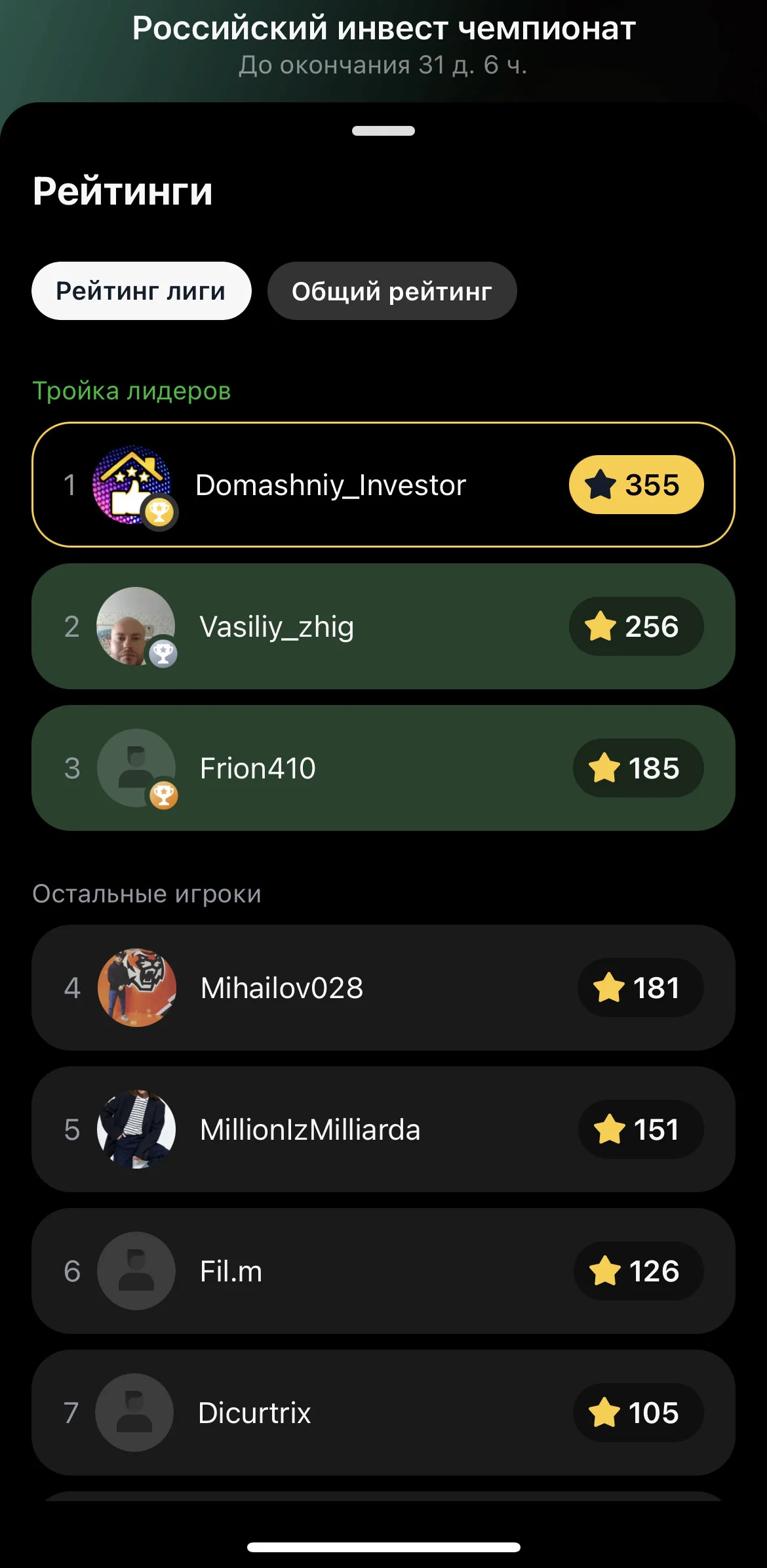Image resolution: width=767 pixels, height=1568 pixels.
Task: Switch to the Общий рейтинг tab
Action: click(x=392, y=291)
